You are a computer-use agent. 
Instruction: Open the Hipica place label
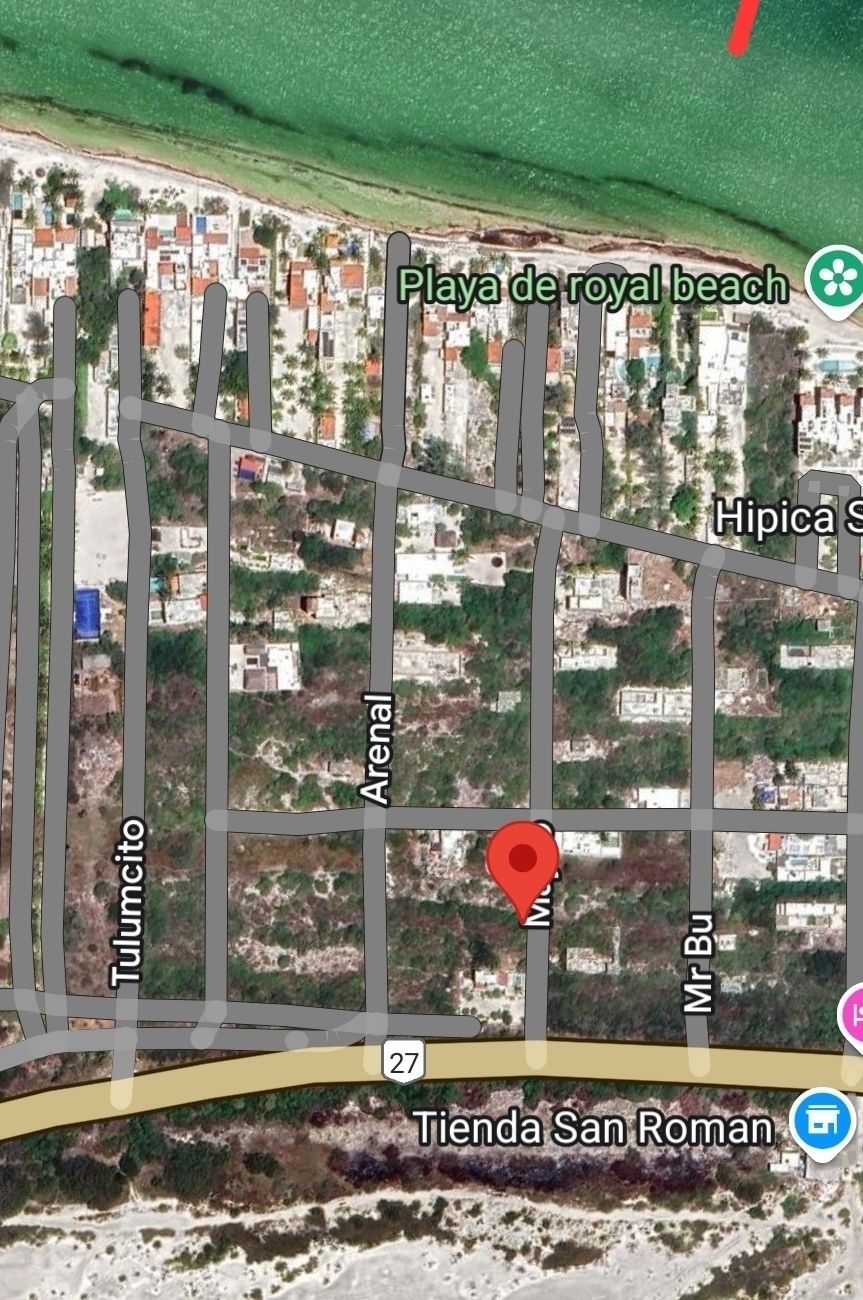click(x=788, y=518)
